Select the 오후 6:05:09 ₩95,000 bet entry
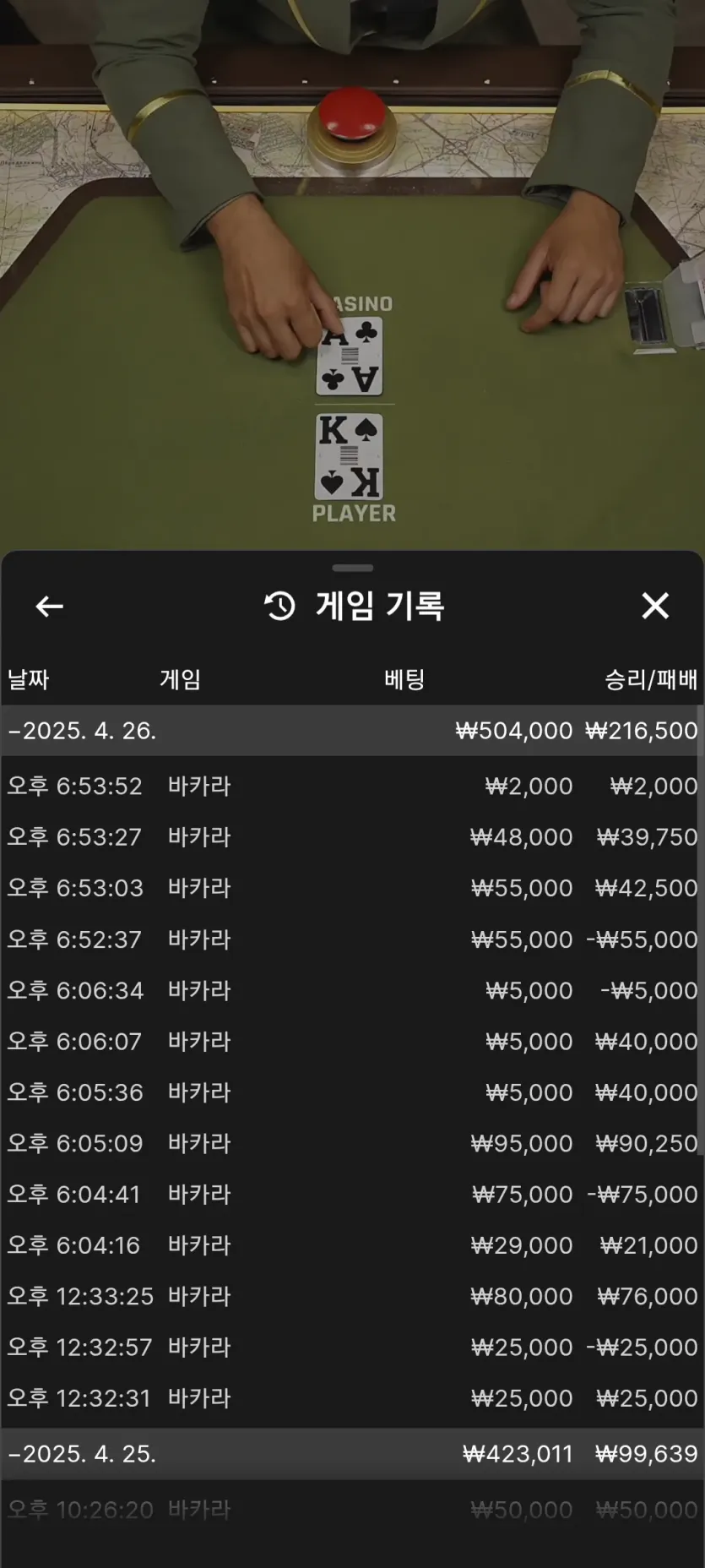The image size is (705, 1568). coord(352,1143)
